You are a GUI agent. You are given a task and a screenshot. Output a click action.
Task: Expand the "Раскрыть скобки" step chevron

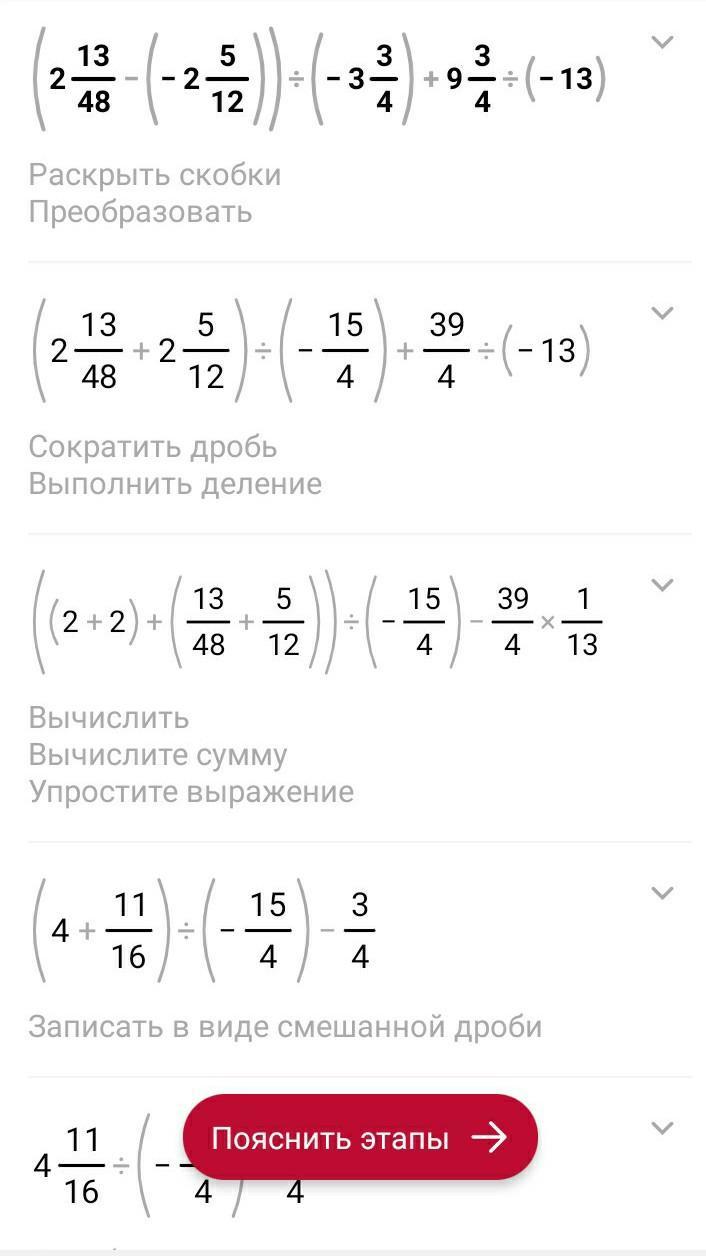(662, 42)
